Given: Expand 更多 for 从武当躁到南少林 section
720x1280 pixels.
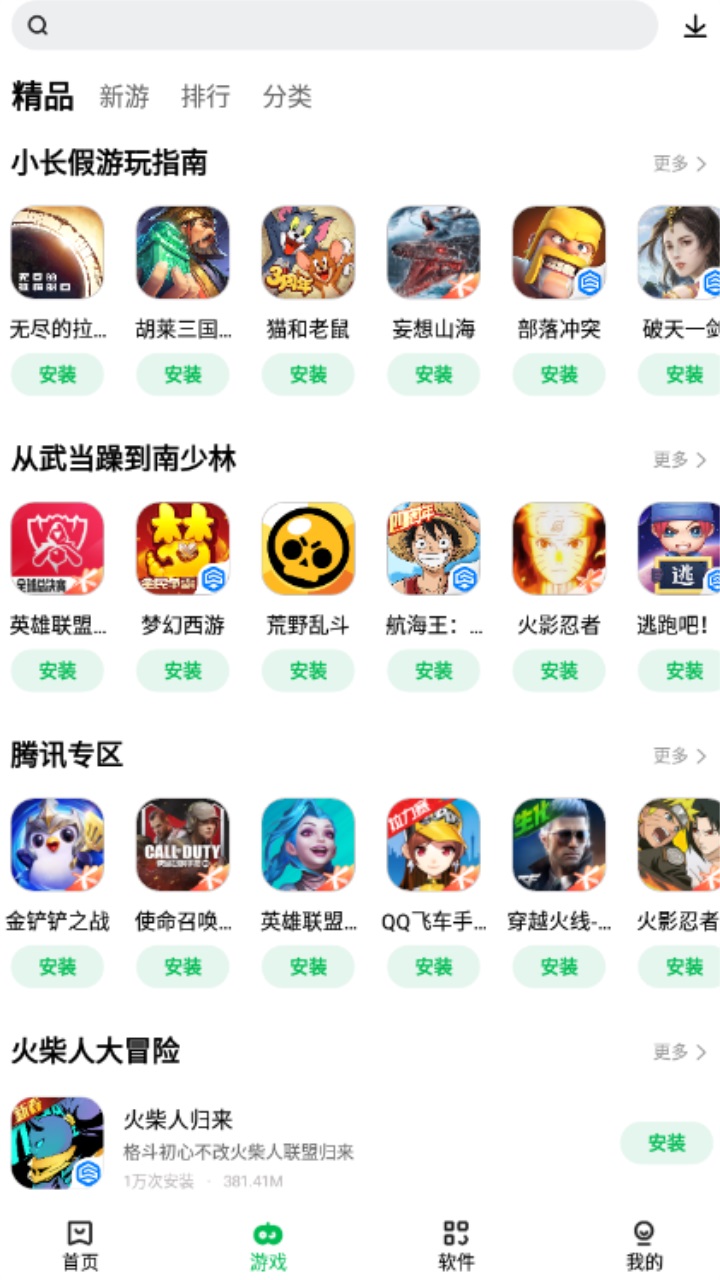Looking at the screenshot, I should coord(678,460).
